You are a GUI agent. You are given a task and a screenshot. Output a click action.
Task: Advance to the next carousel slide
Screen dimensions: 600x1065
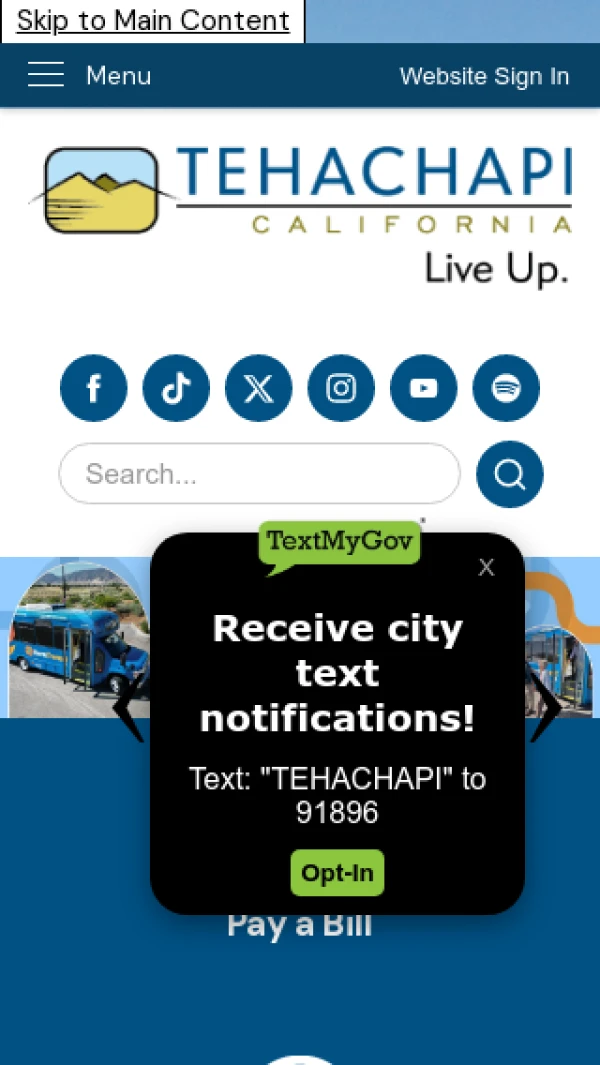[546, 707]
